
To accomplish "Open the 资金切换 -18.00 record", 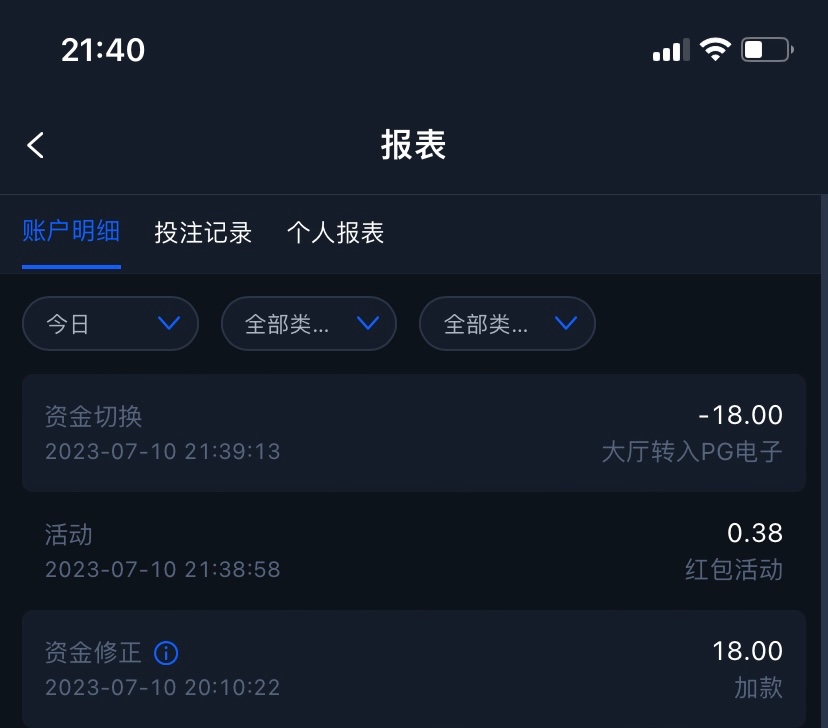I will 413,433.
